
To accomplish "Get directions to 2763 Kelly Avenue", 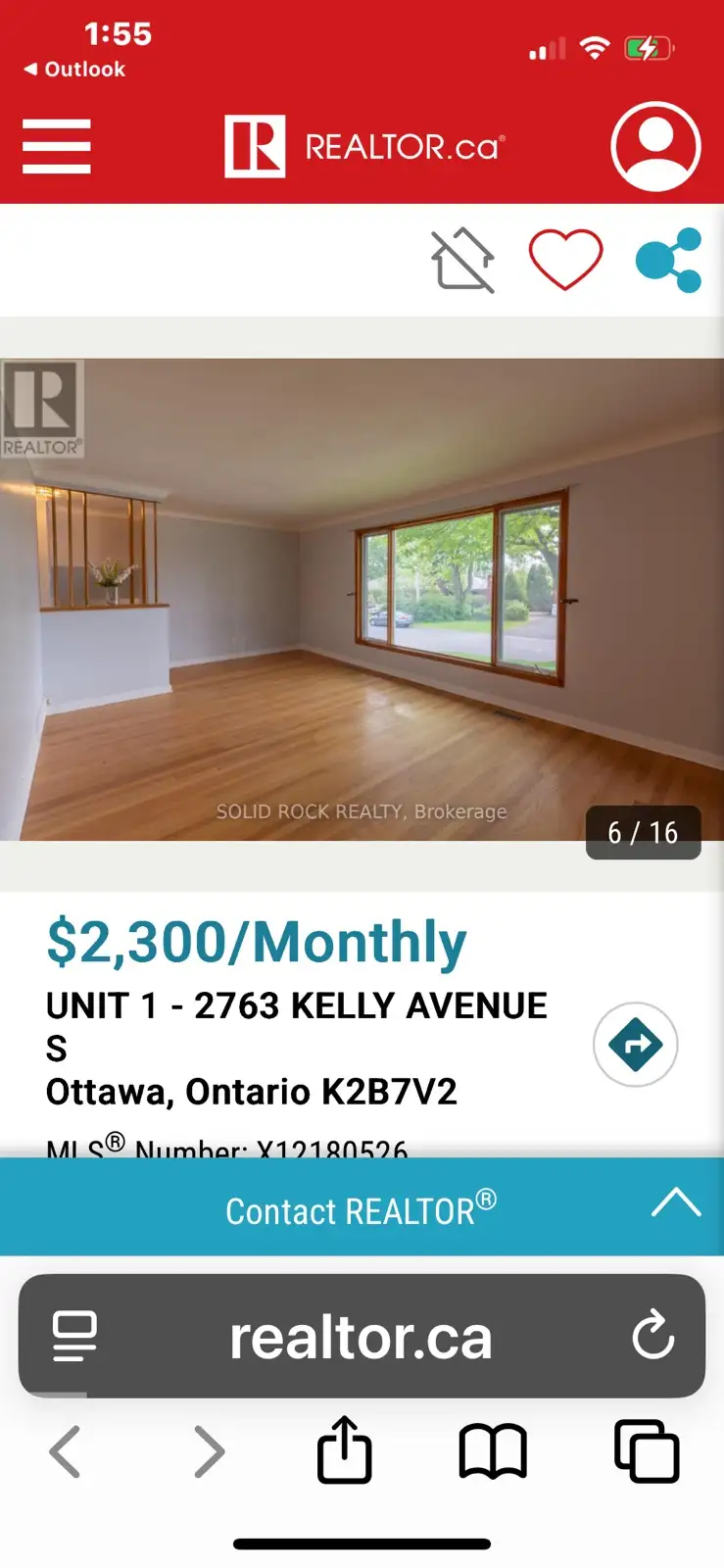I will [636, 1045].
